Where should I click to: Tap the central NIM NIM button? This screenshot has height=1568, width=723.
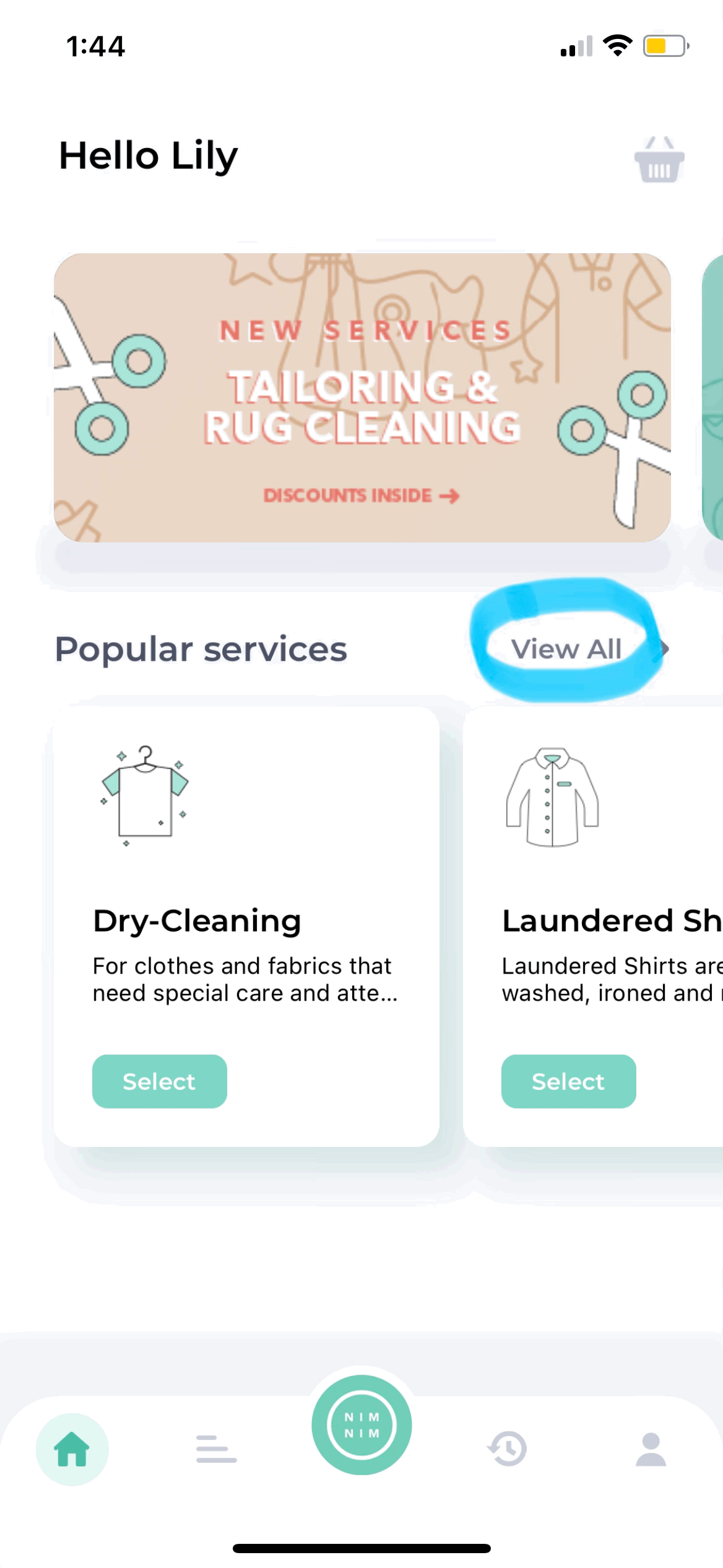[x=361, y=1424]
